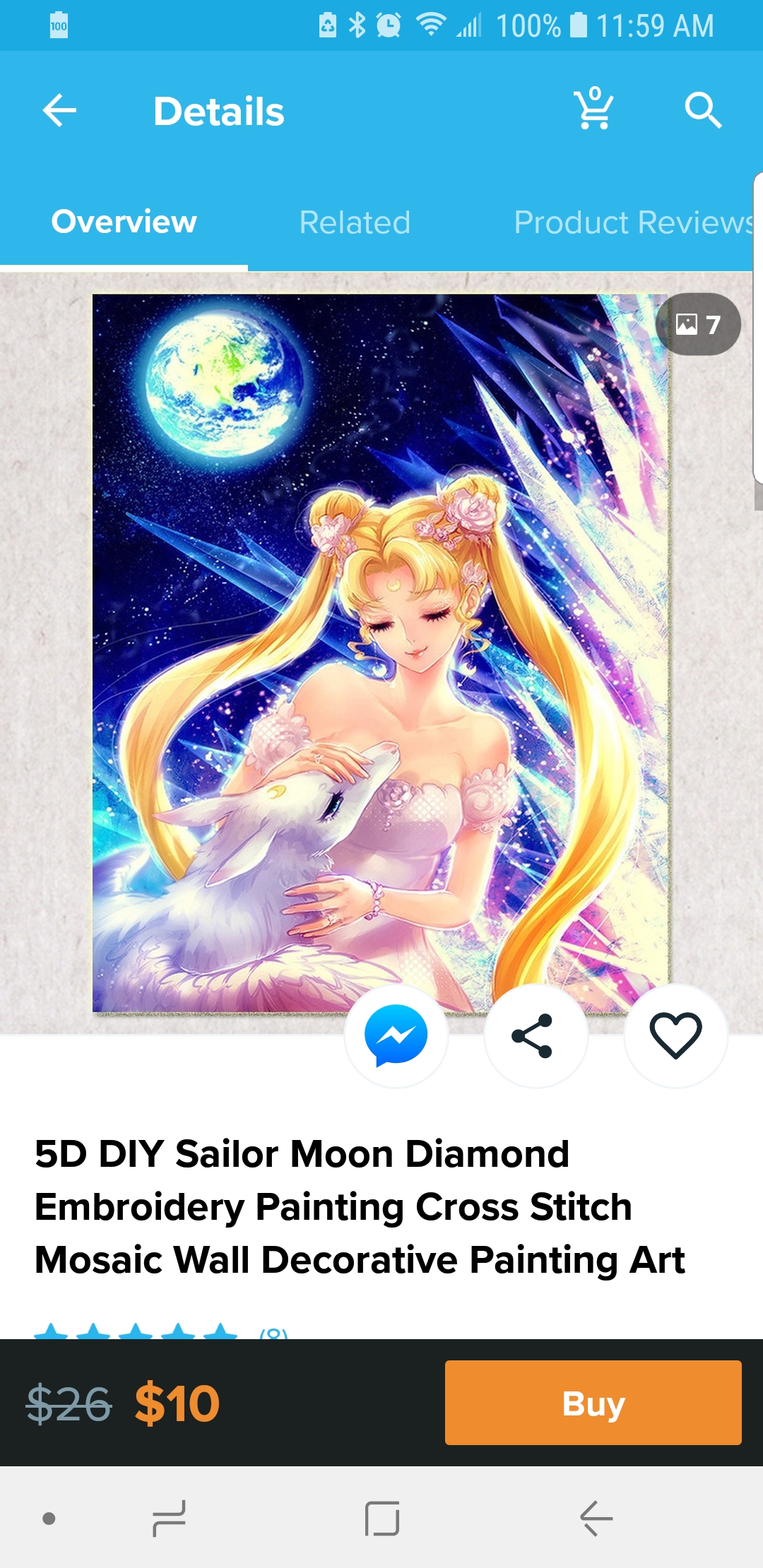The width and height of the screenshot is (763, 1568).
Task: Go back using the top-left arrow
Action: [59, 111]
